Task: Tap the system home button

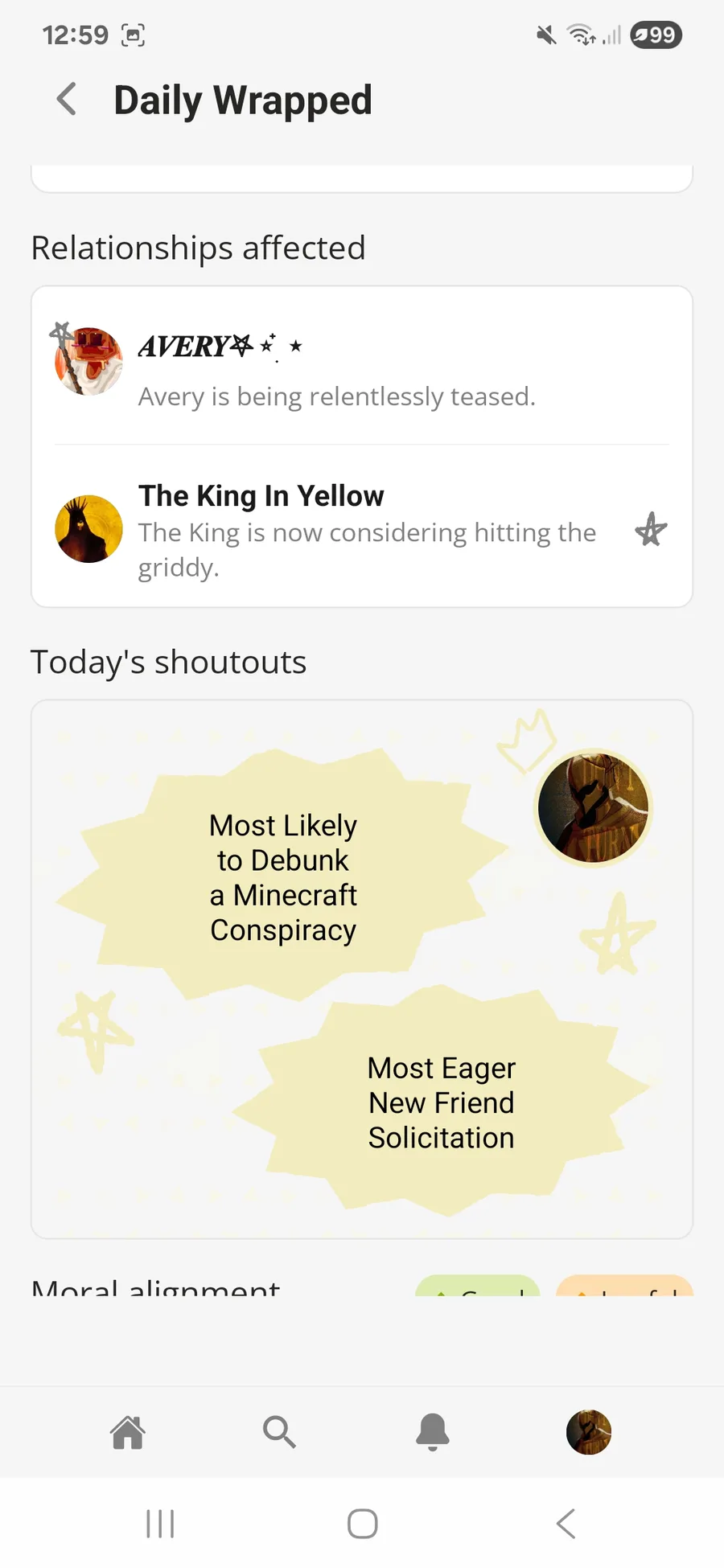Action: click(x=362, y=1523)
